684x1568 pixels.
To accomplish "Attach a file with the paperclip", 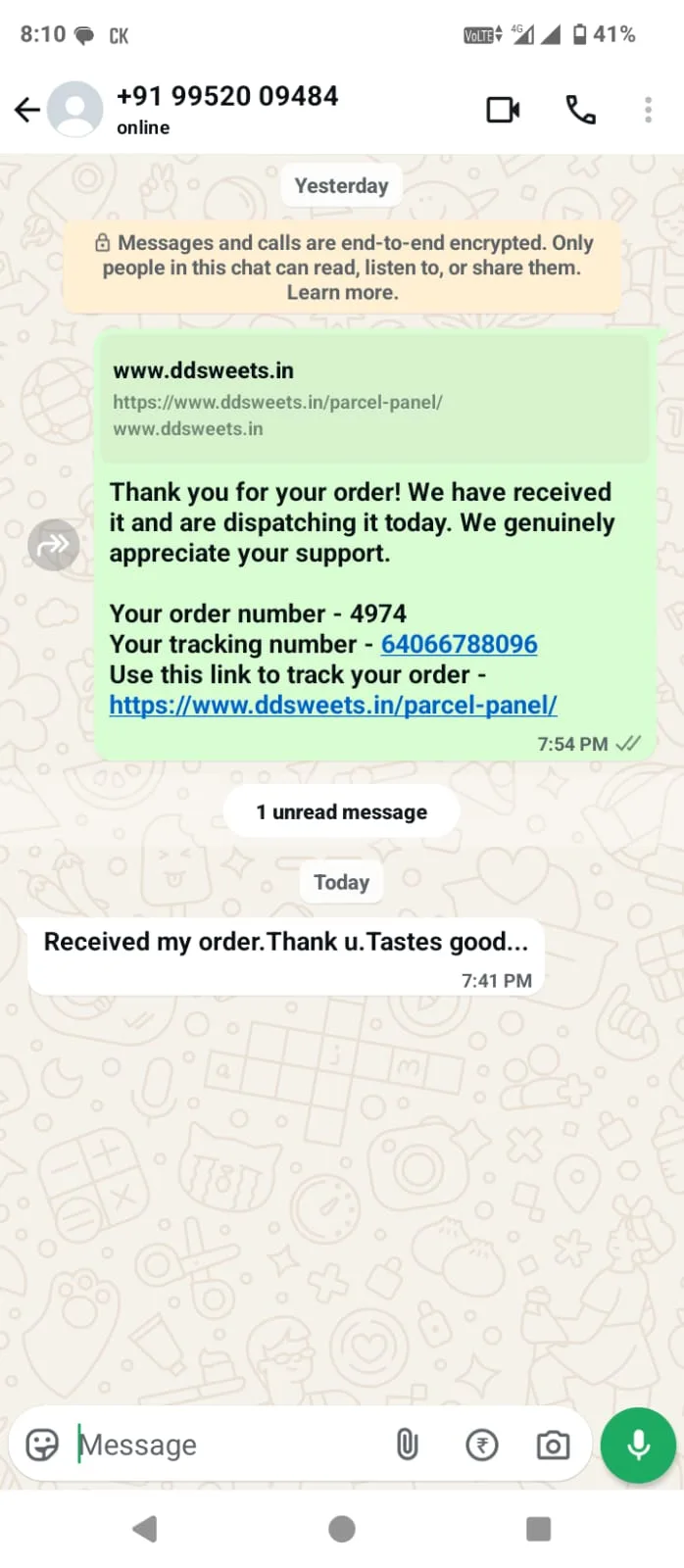I will (x=407, y=1445).
